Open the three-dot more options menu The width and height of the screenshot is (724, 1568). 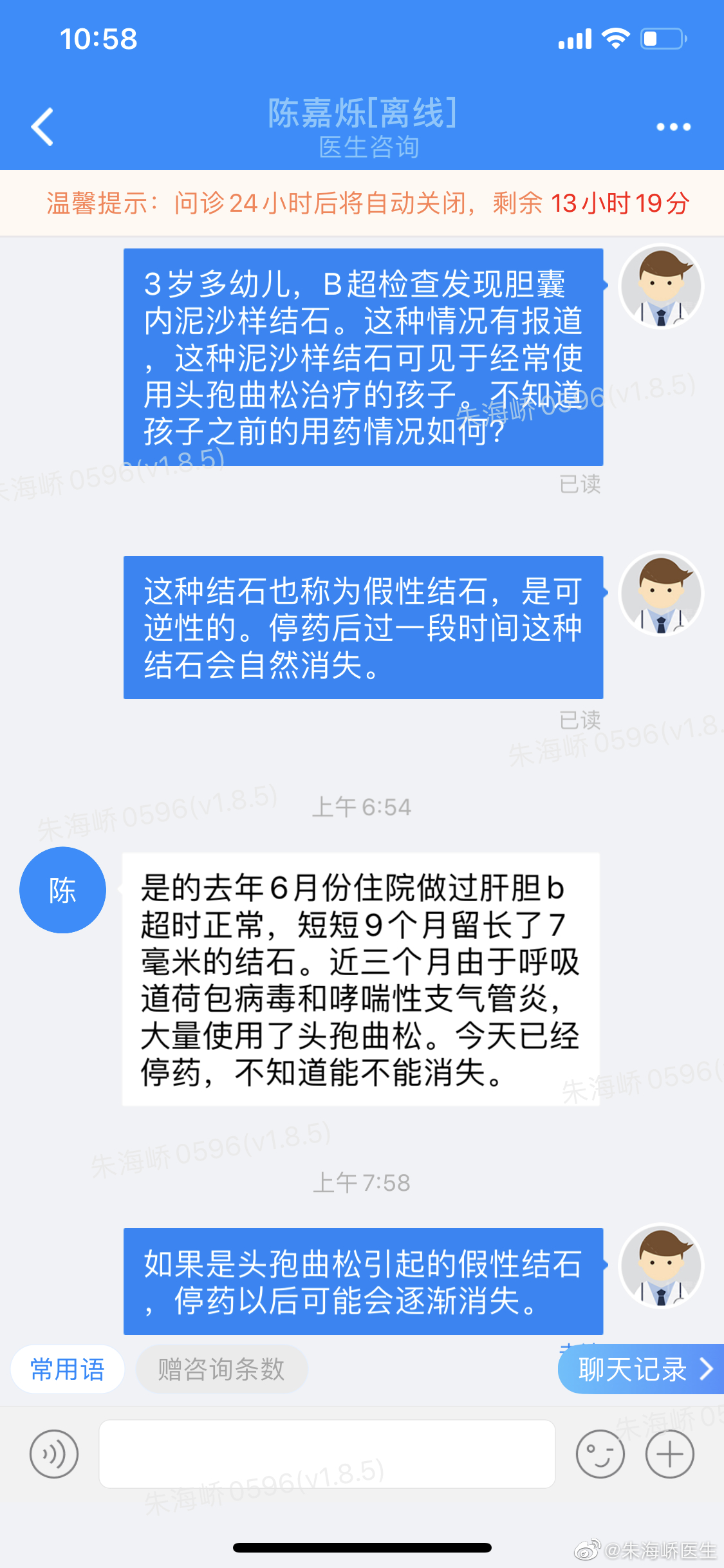point(673,127)
